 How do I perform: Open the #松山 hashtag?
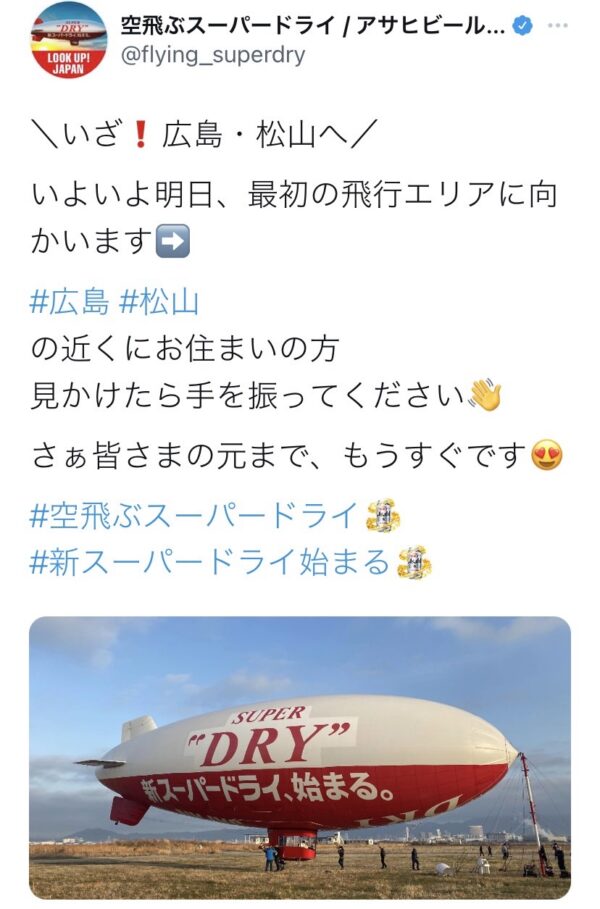tap(160, 304)
